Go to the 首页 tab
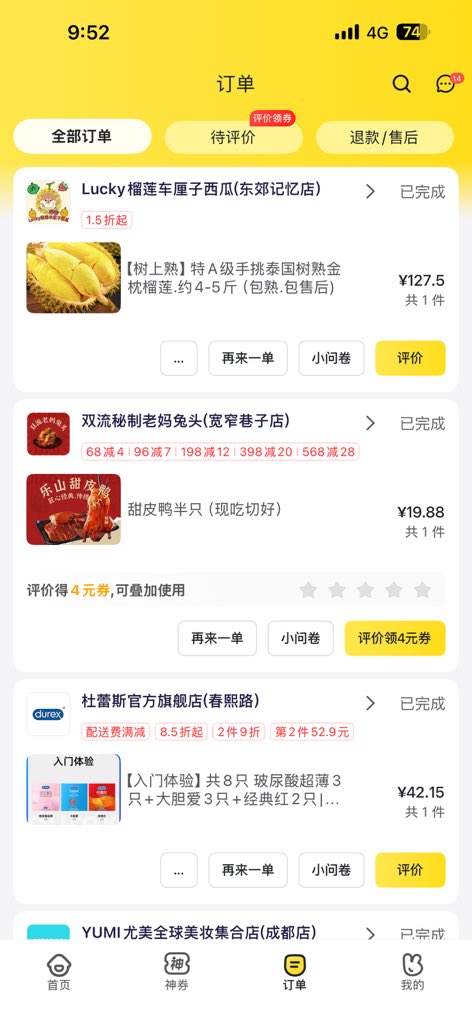The image size is (472, 1024). pos(59,972)
